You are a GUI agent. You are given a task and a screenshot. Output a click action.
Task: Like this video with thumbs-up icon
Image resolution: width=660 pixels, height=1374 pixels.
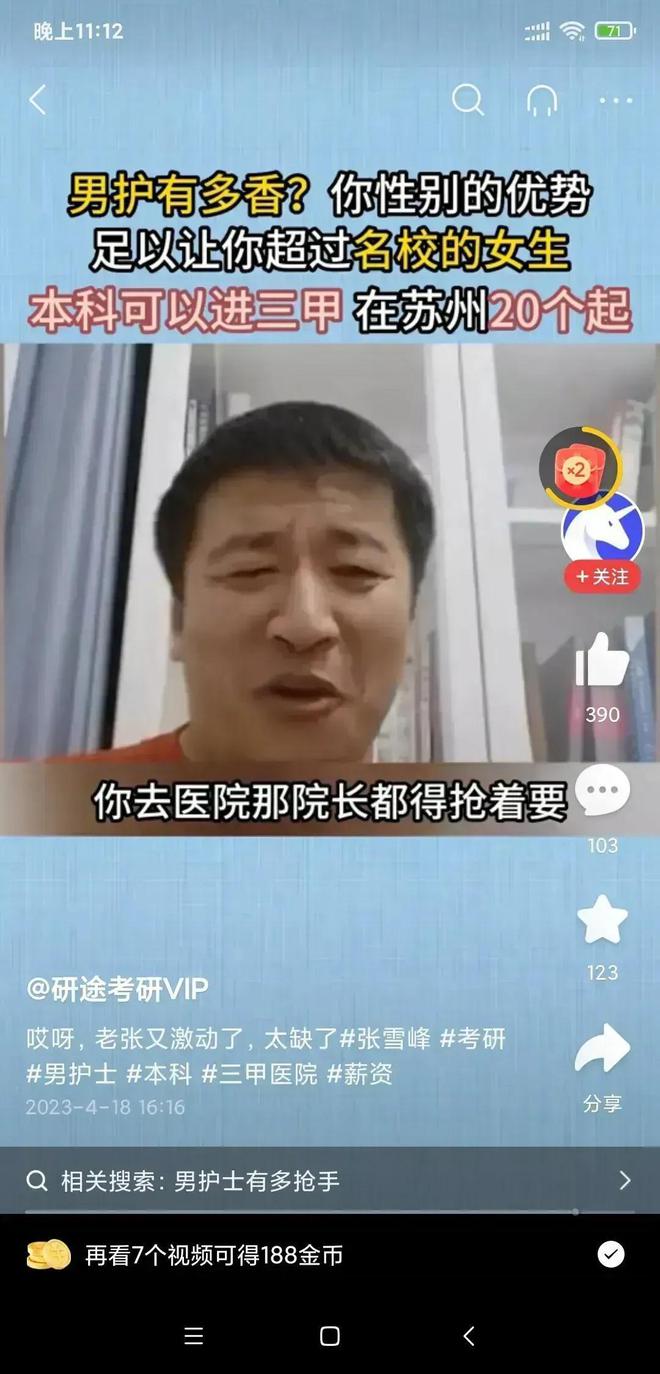602,660
